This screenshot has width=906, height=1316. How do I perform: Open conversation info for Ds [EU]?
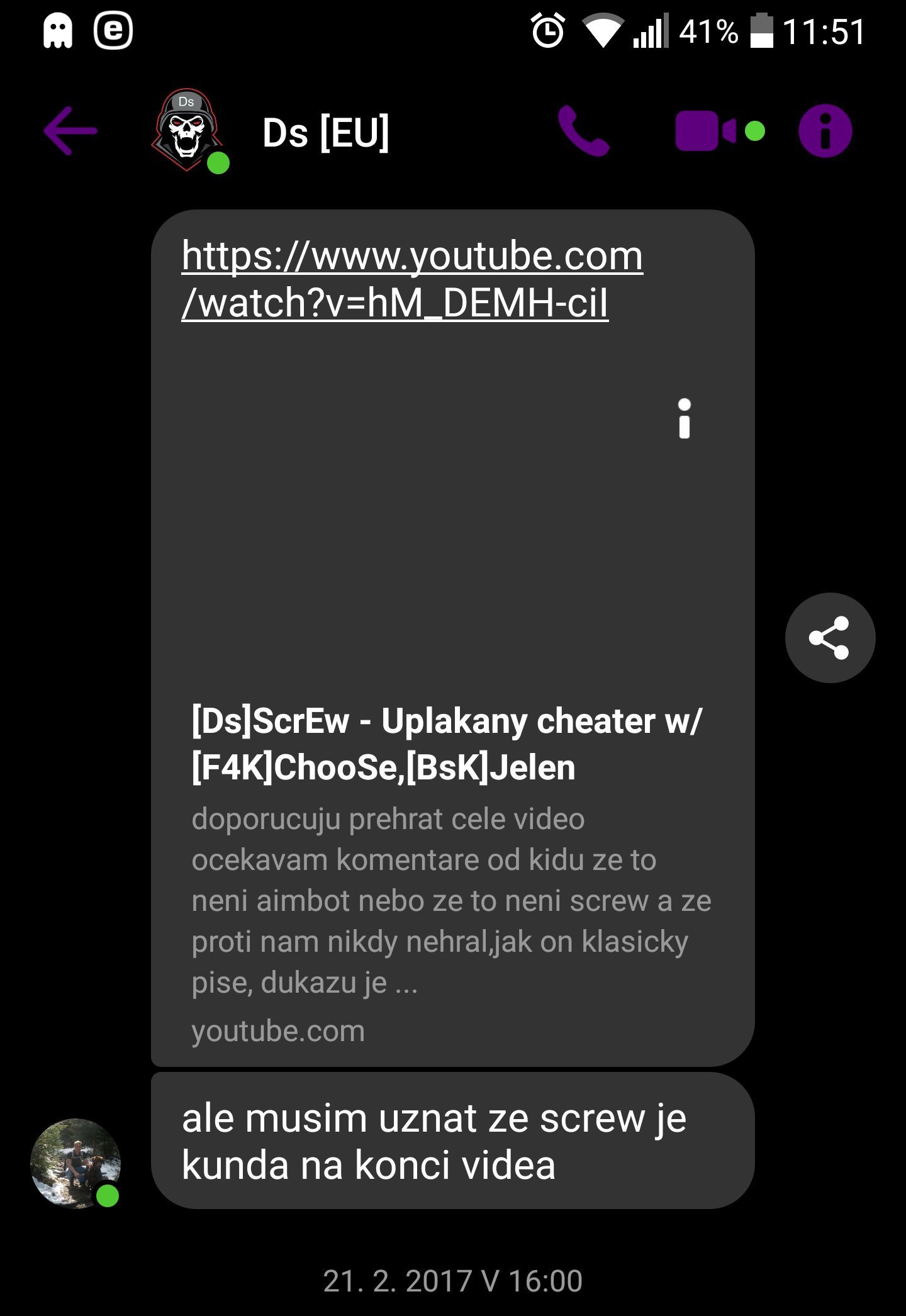(825, 131)
